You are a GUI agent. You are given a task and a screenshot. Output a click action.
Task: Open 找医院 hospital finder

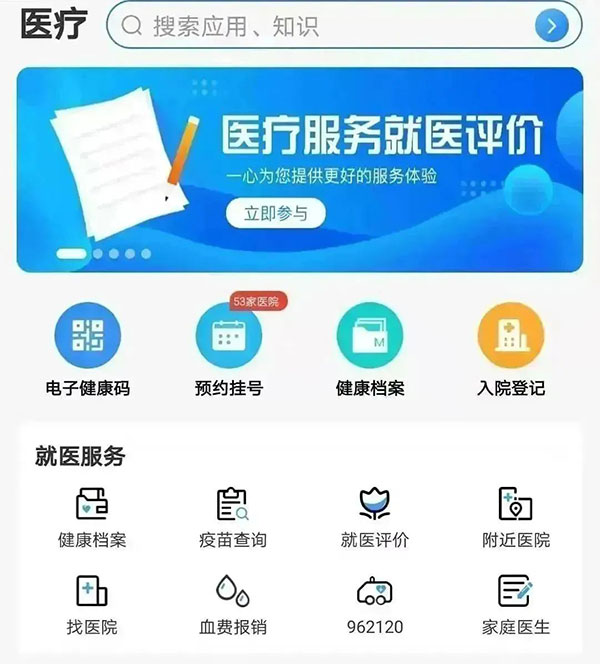pyautogui.click(x=92, y=604)
